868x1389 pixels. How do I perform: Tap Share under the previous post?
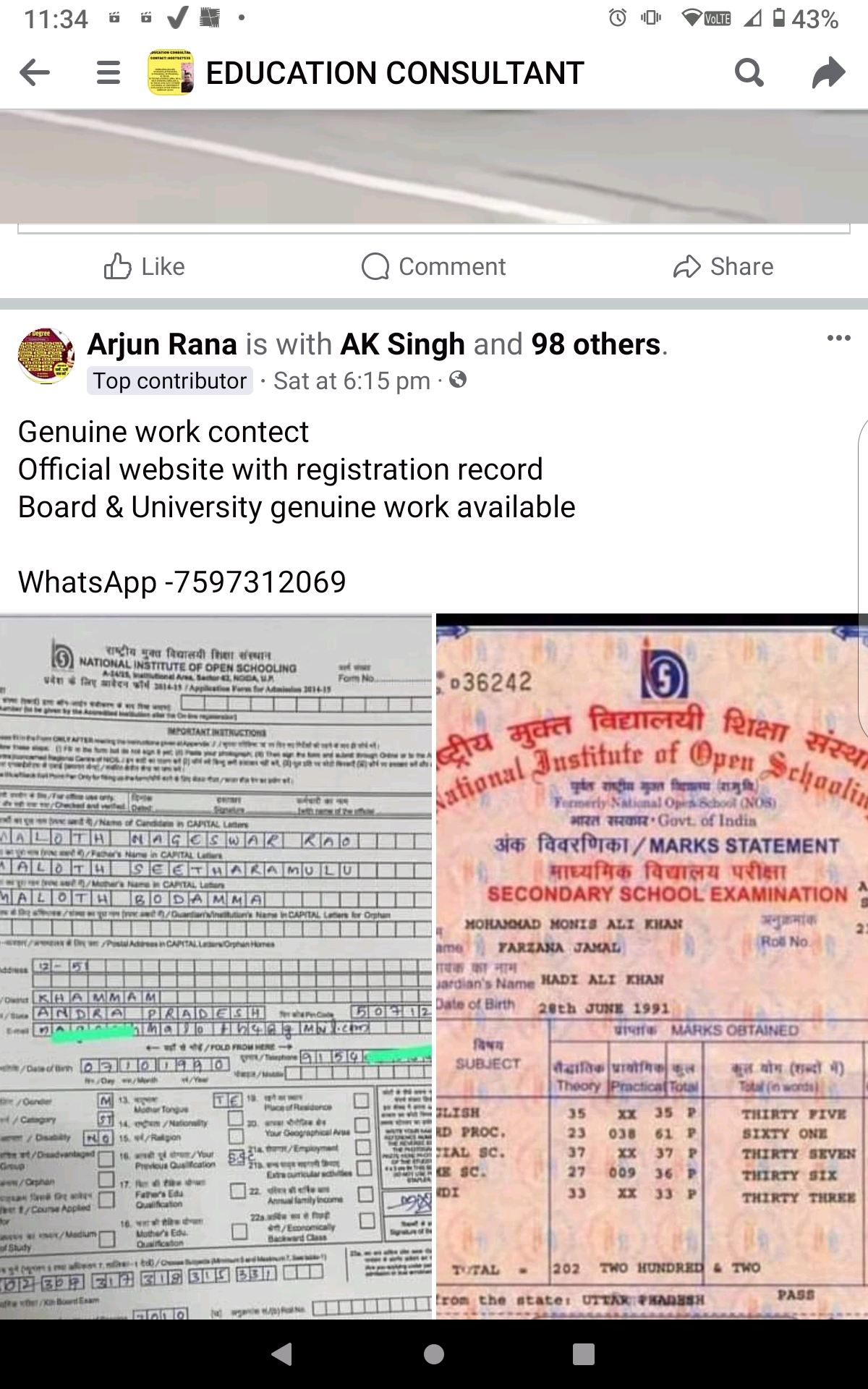[x=723, y=266]
